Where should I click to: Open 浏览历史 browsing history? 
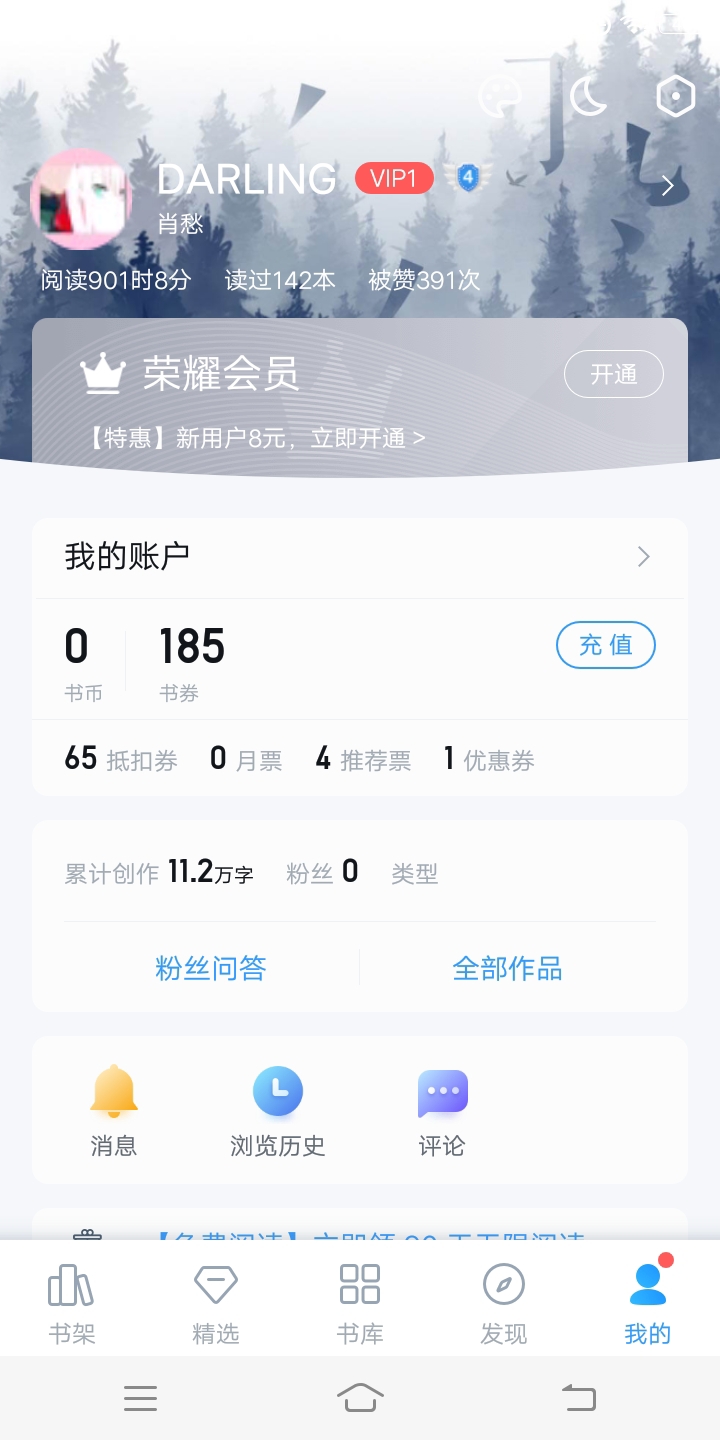pos(278,1110)
